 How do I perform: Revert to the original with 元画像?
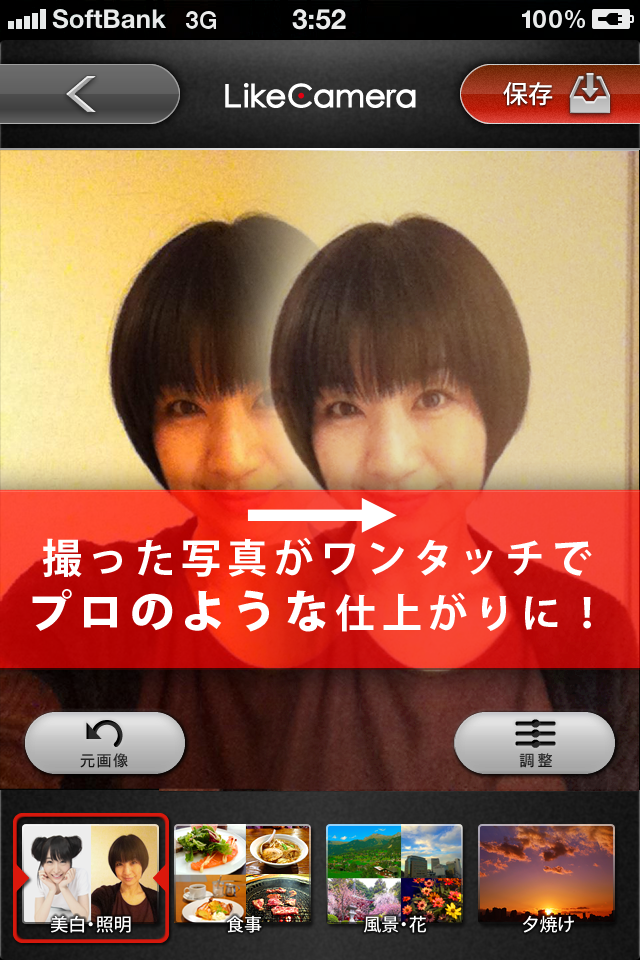105,743
